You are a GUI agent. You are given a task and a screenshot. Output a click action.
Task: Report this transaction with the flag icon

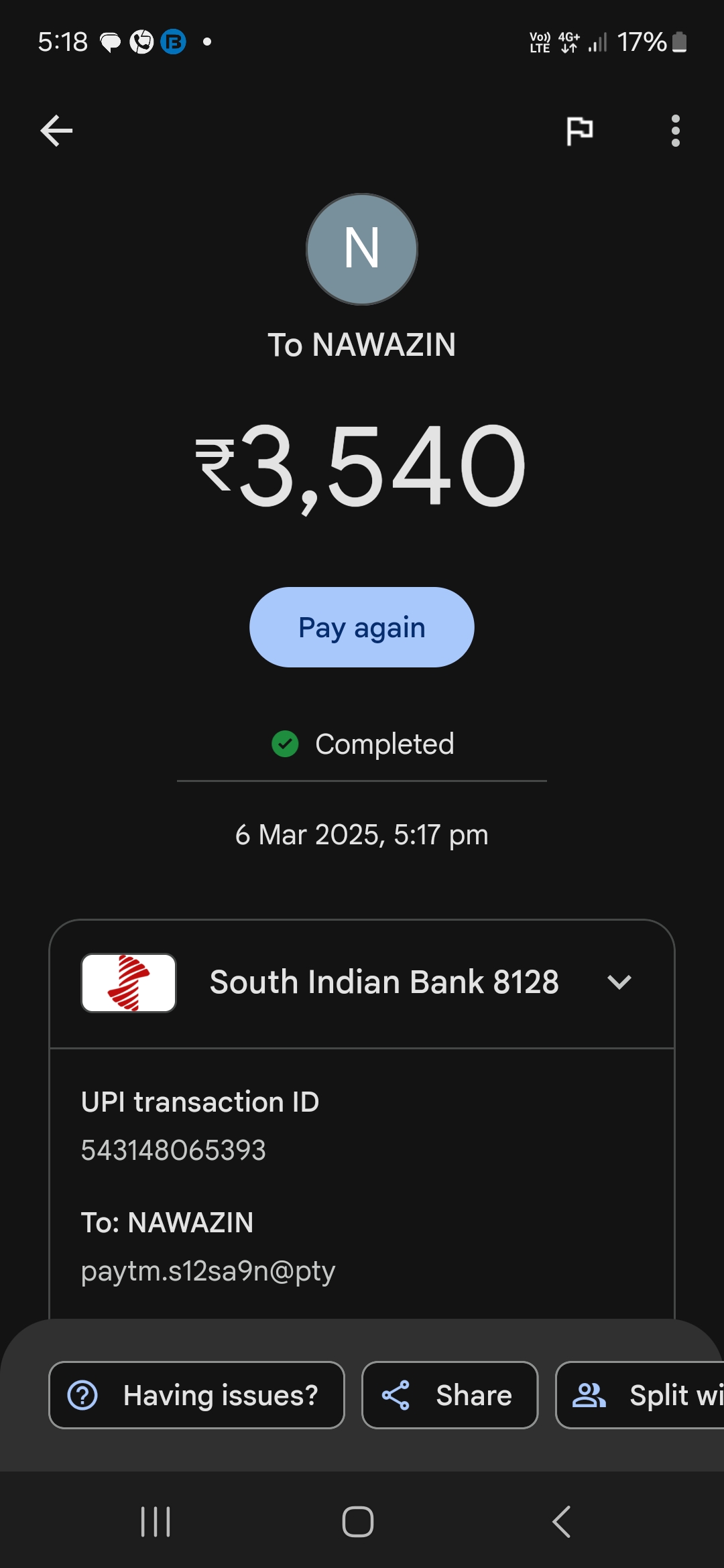click(579, 130)
